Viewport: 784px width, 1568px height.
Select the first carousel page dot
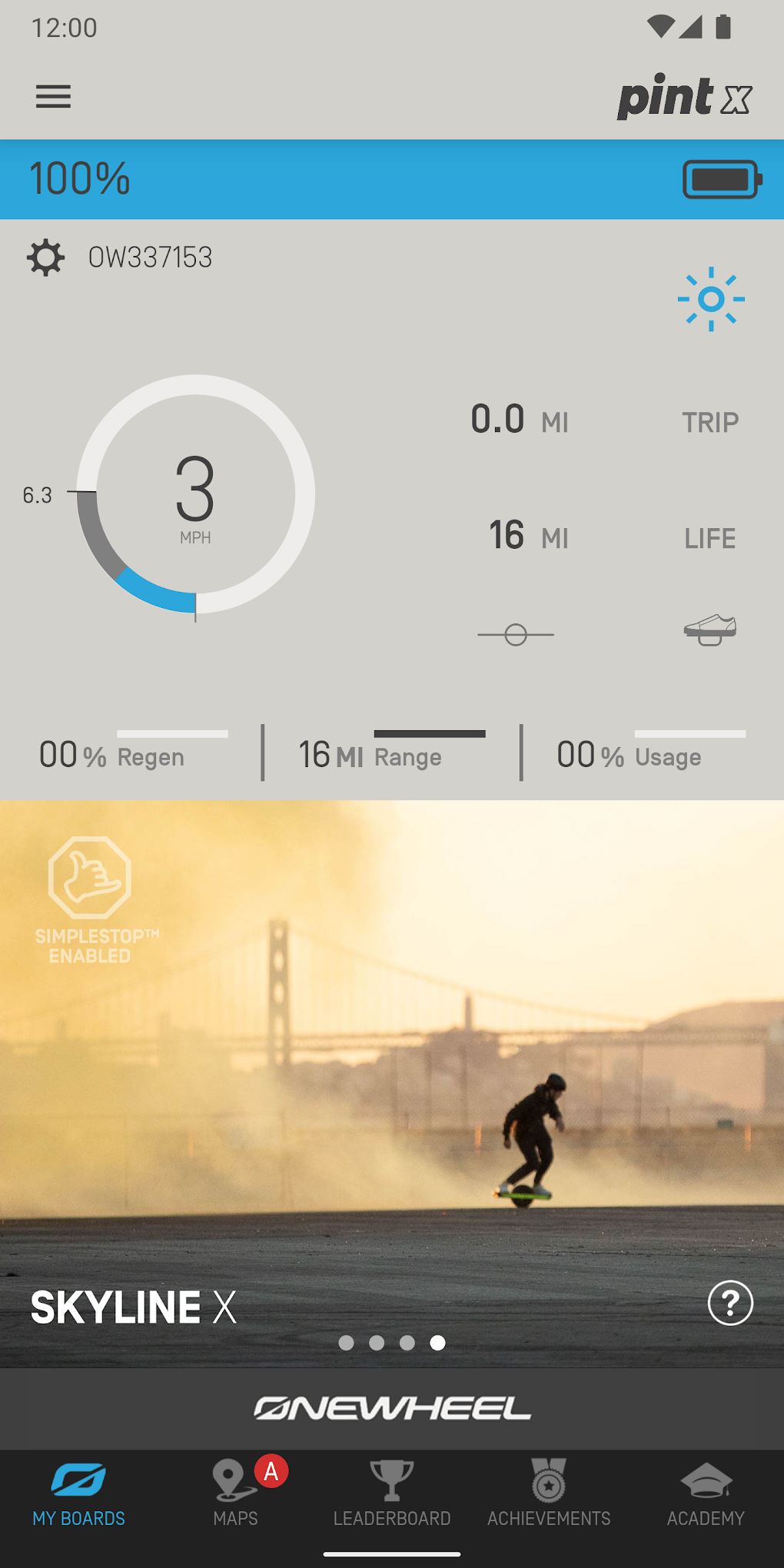tap(347, 1344)
